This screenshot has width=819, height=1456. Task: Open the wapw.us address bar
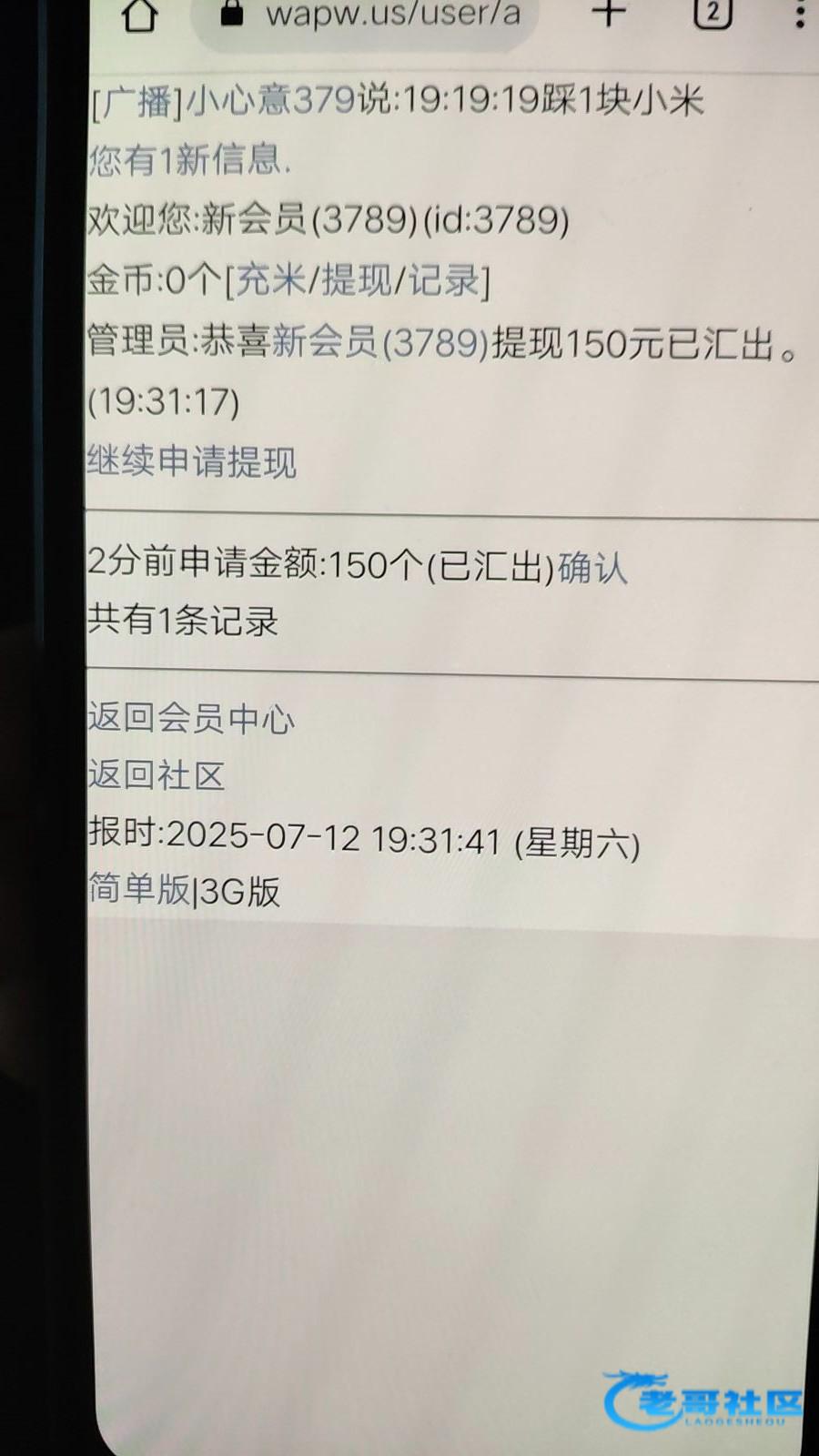(x=367, y=16)
